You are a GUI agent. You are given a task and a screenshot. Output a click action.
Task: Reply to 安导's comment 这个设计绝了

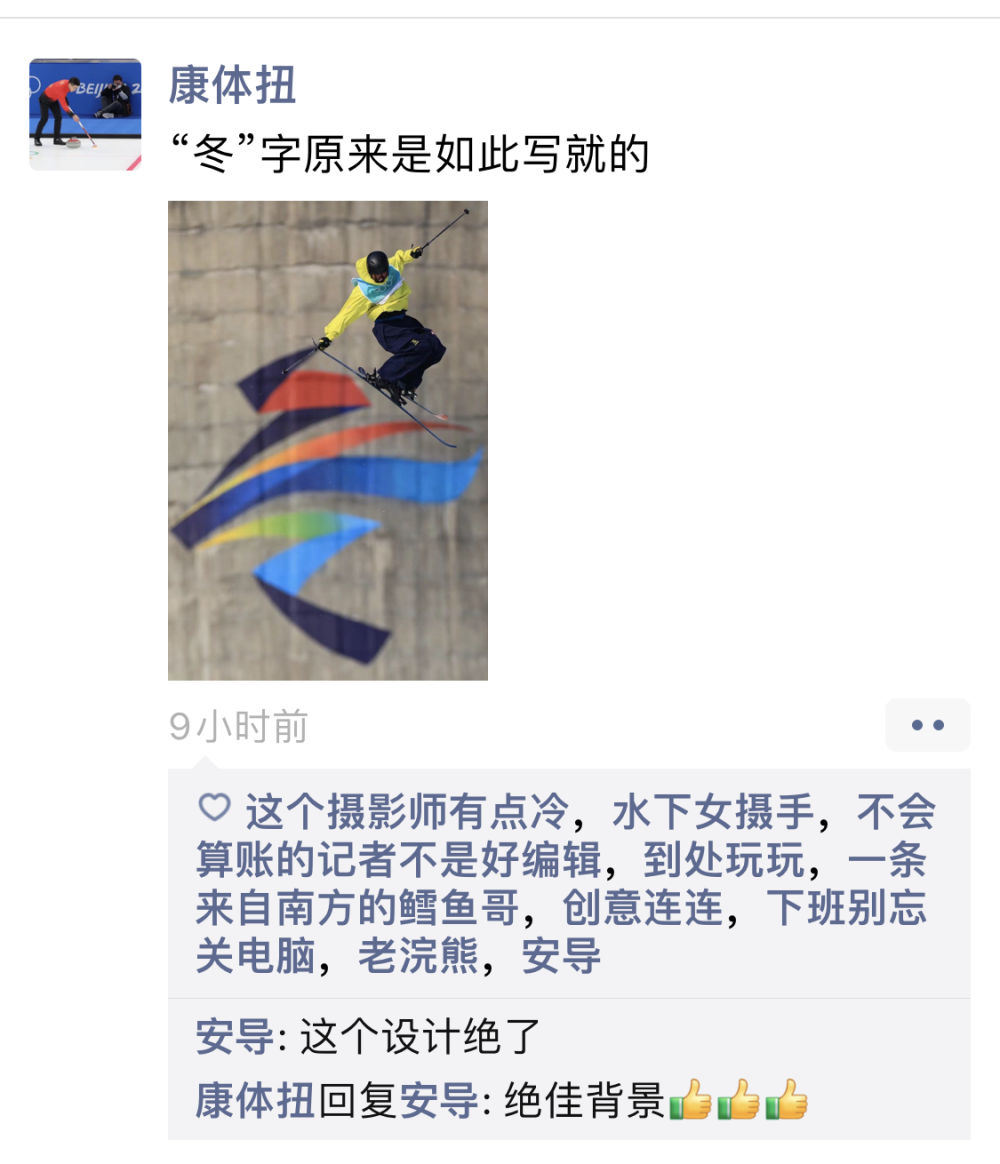(420, 1037)
